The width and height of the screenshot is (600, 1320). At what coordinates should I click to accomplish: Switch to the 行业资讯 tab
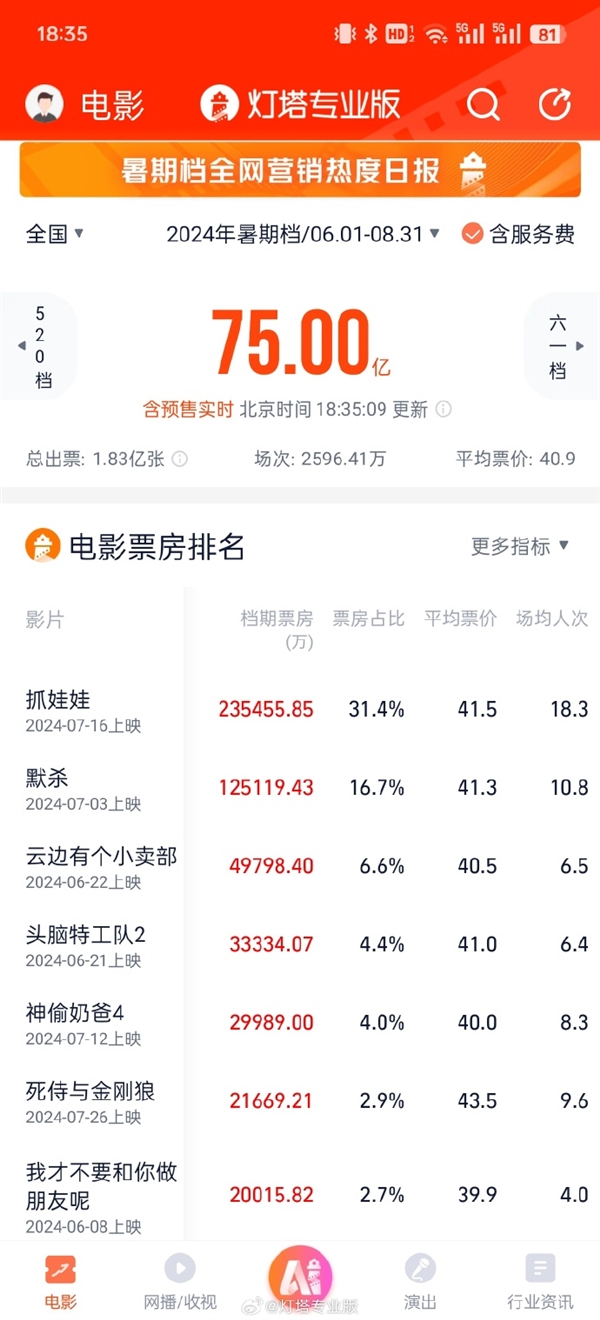[540, 1282]
